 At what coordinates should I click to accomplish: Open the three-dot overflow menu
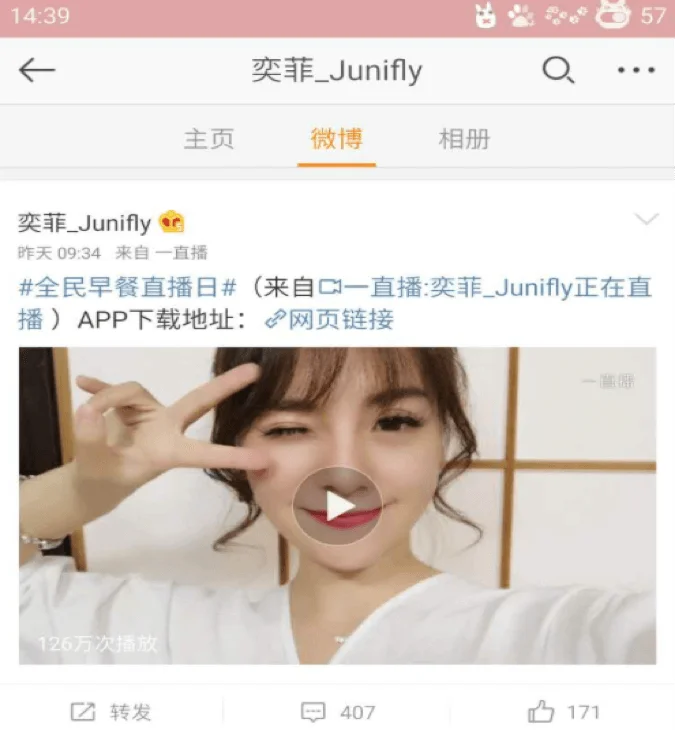coord(635,70)
